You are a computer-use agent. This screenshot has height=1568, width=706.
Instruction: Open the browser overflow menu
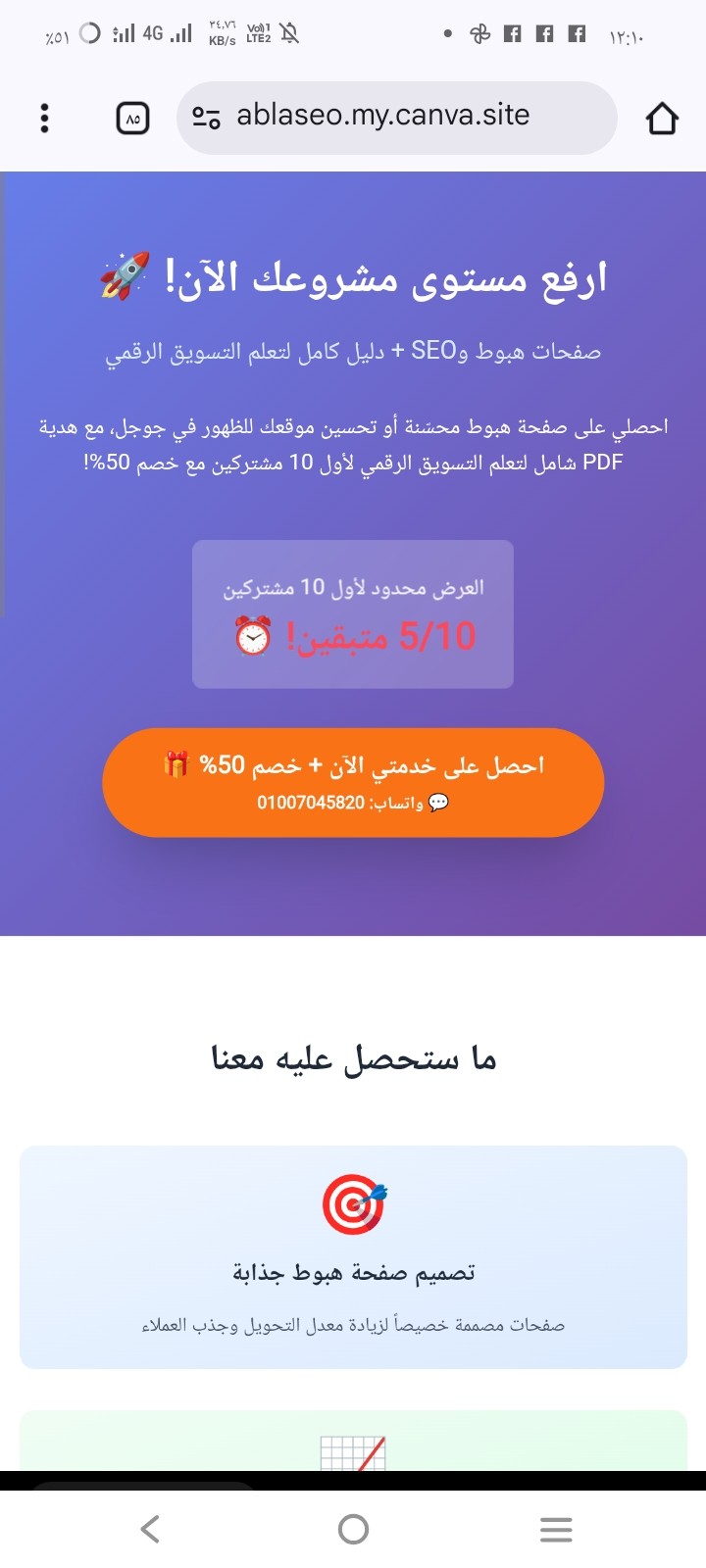44,118
